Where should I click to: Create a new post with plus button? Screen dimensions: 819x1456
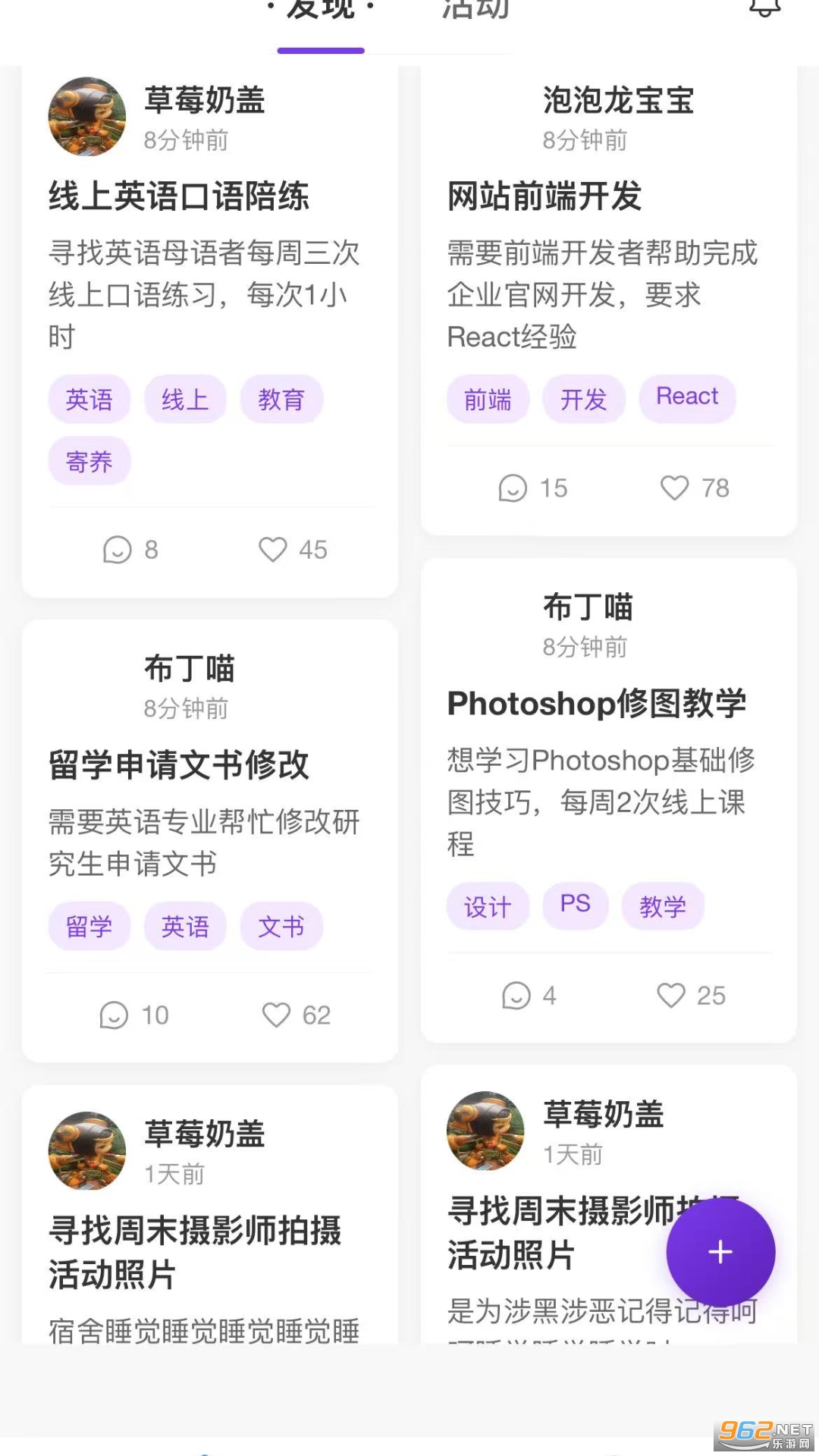tap(720, 1252)
